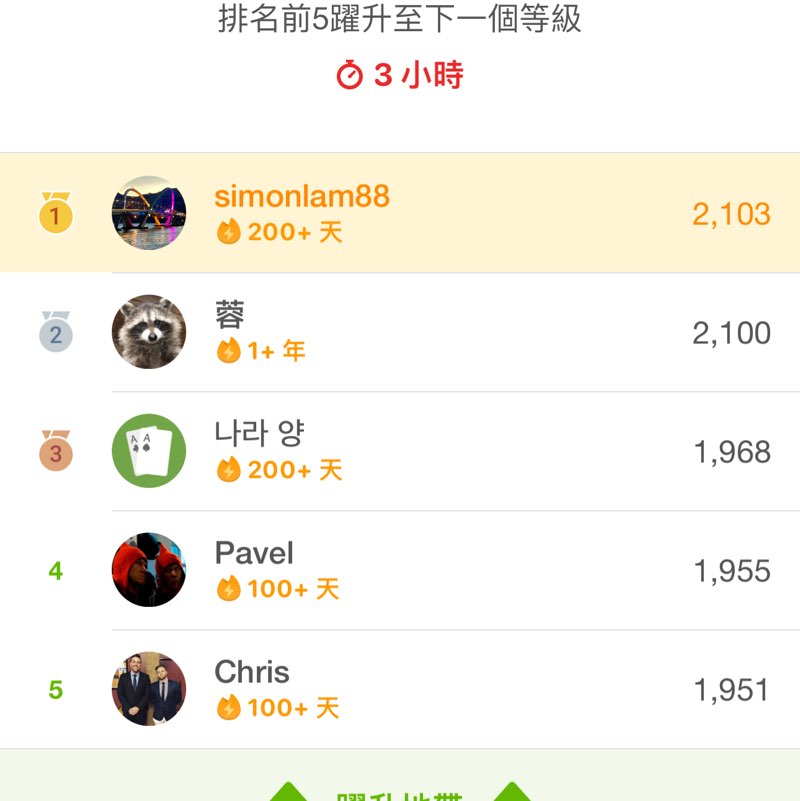This screenshot has height=801, width=800.
Task: Open simonlam88's profile avatar photo
Action: point(148,212)
